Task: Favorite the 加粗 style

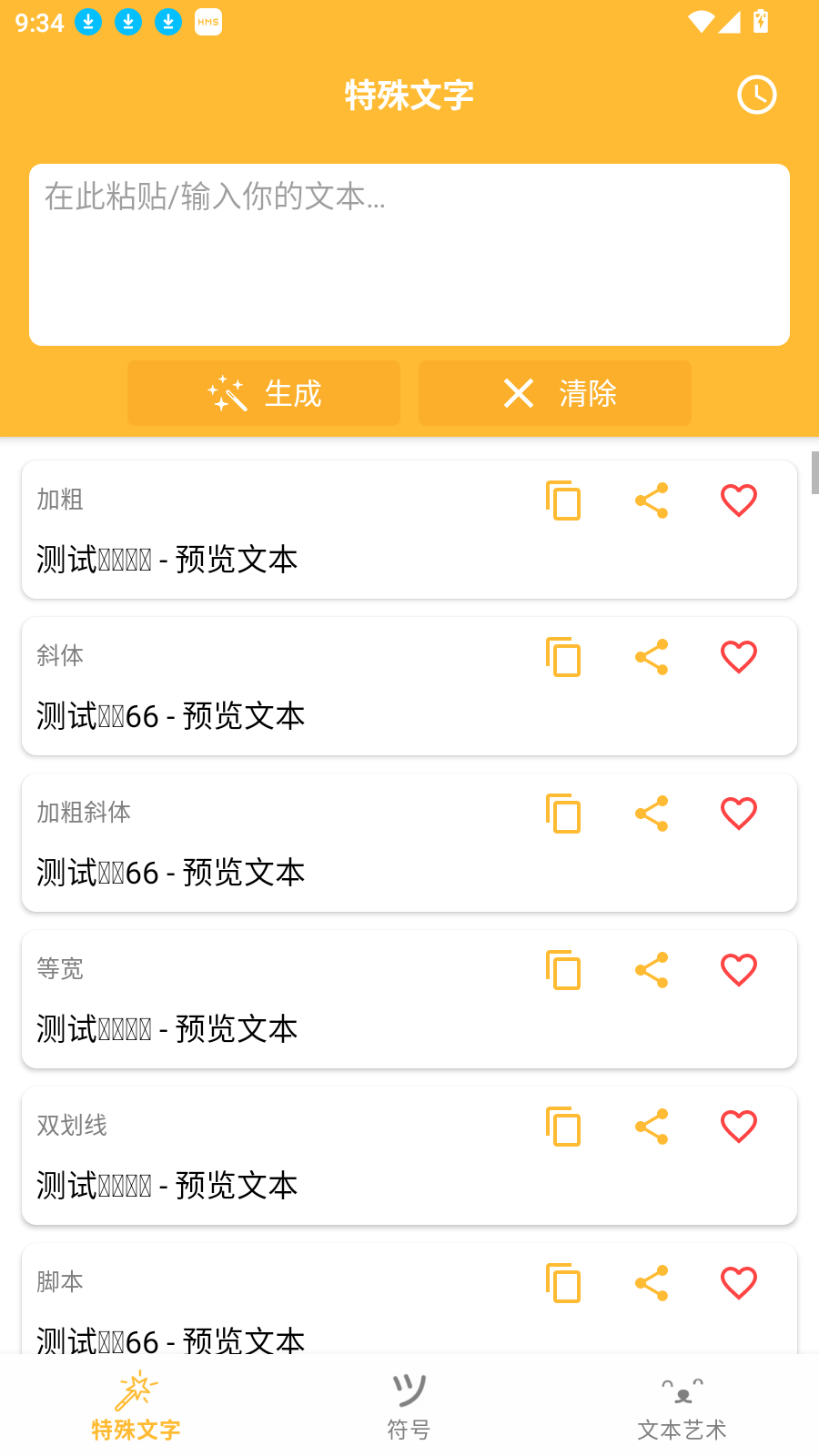Action: click(x=739, y=500)
